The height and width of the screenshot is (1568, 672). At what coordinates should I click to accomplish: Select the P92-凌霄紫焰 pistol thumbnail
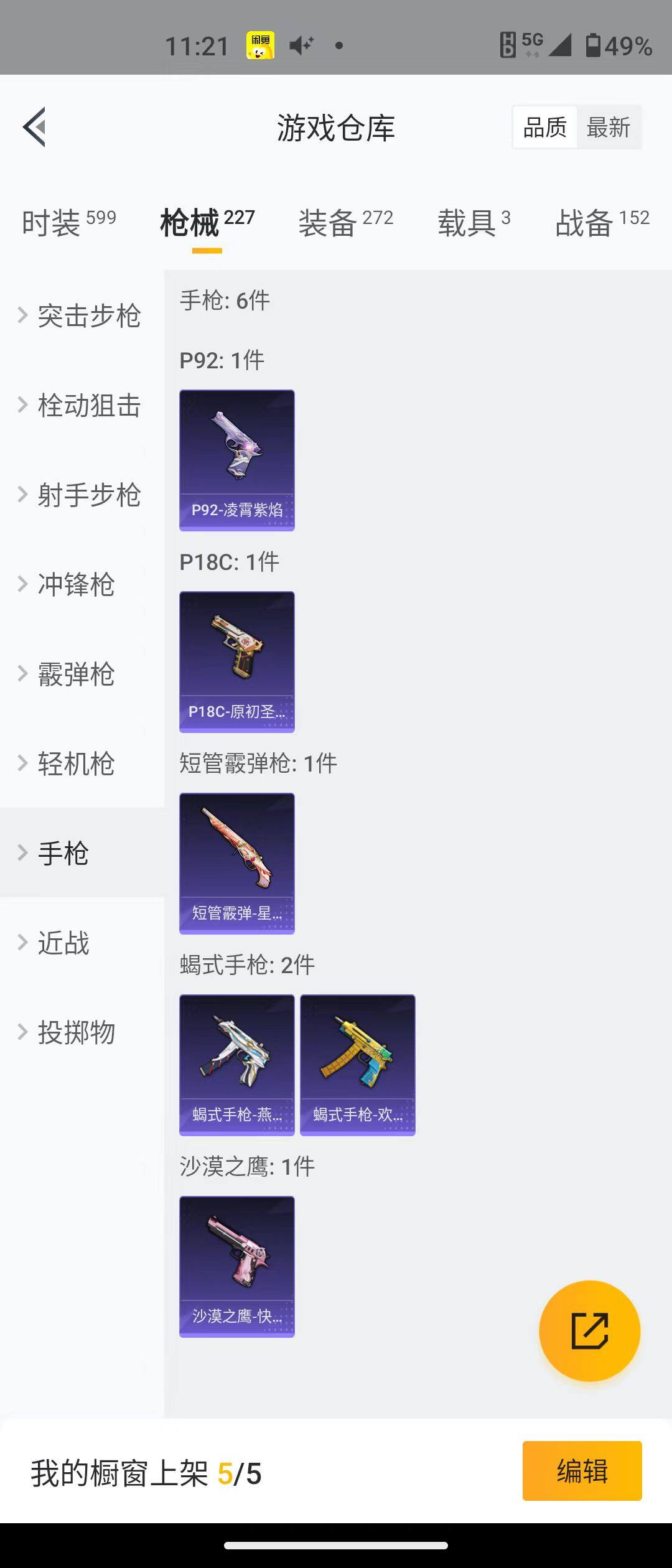(x=236, y=459)
